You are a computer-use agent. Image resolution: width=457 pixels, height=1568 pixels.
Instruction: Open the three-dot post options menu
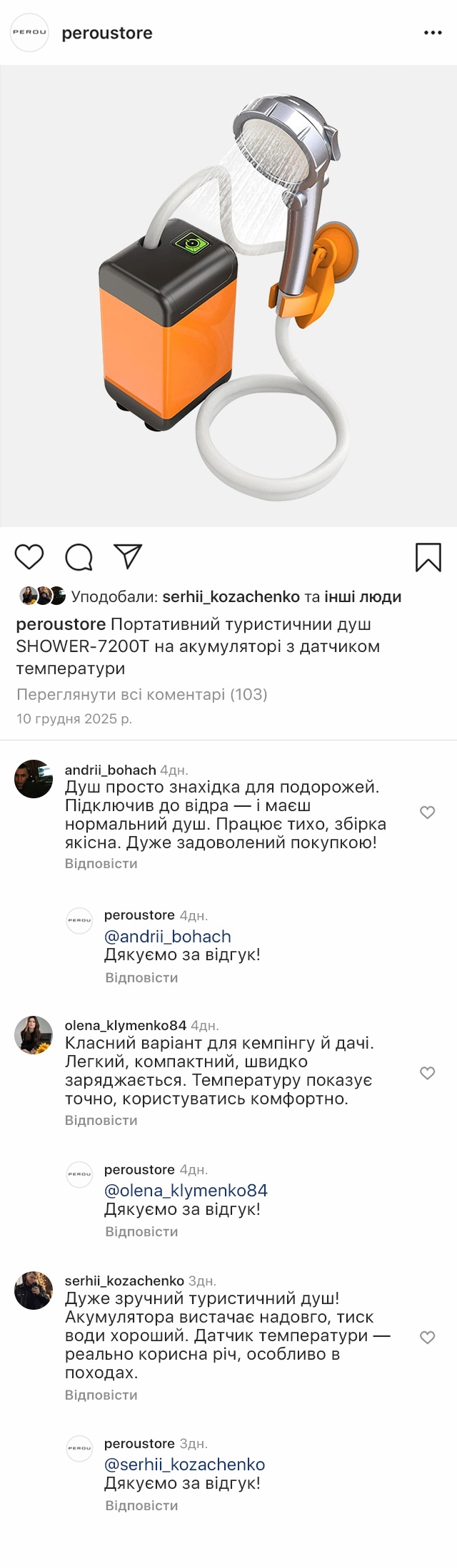tap(433, 33)
